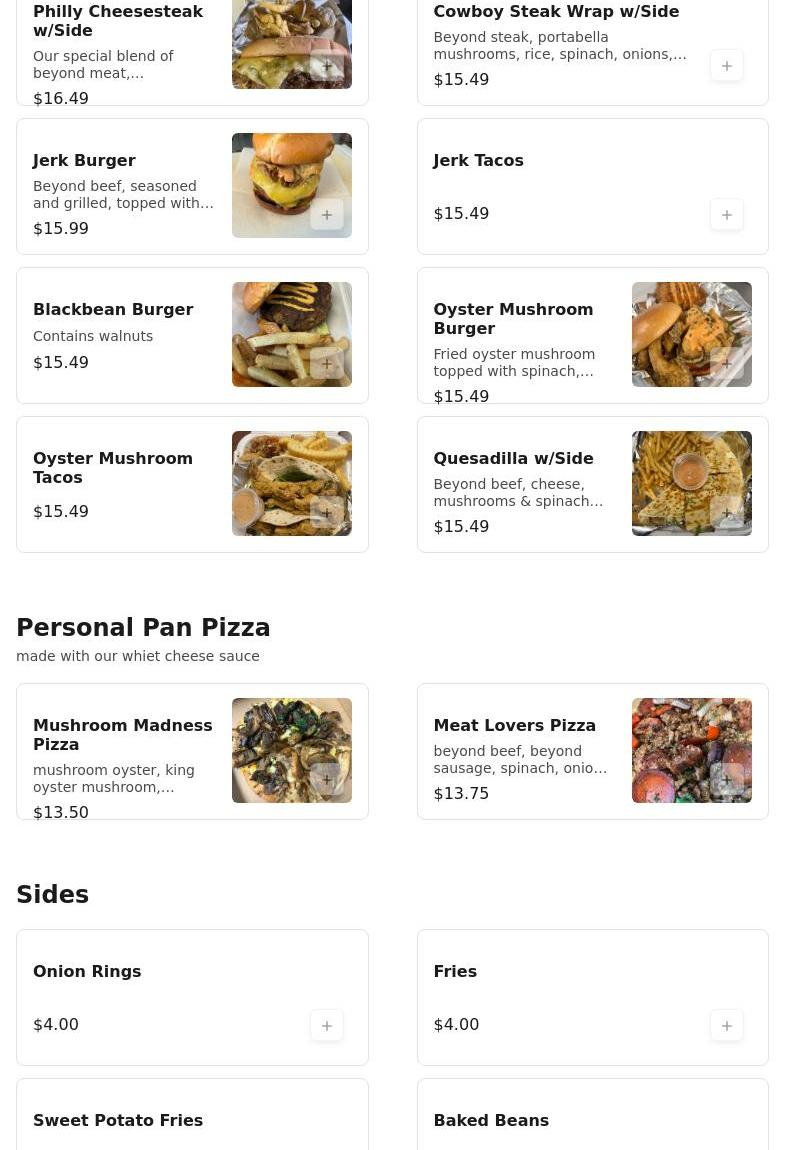The width and height of the screenshot is (785, 1150).
Task: Add Meat Lovers Pizza to cart
Action: (726, 780)
